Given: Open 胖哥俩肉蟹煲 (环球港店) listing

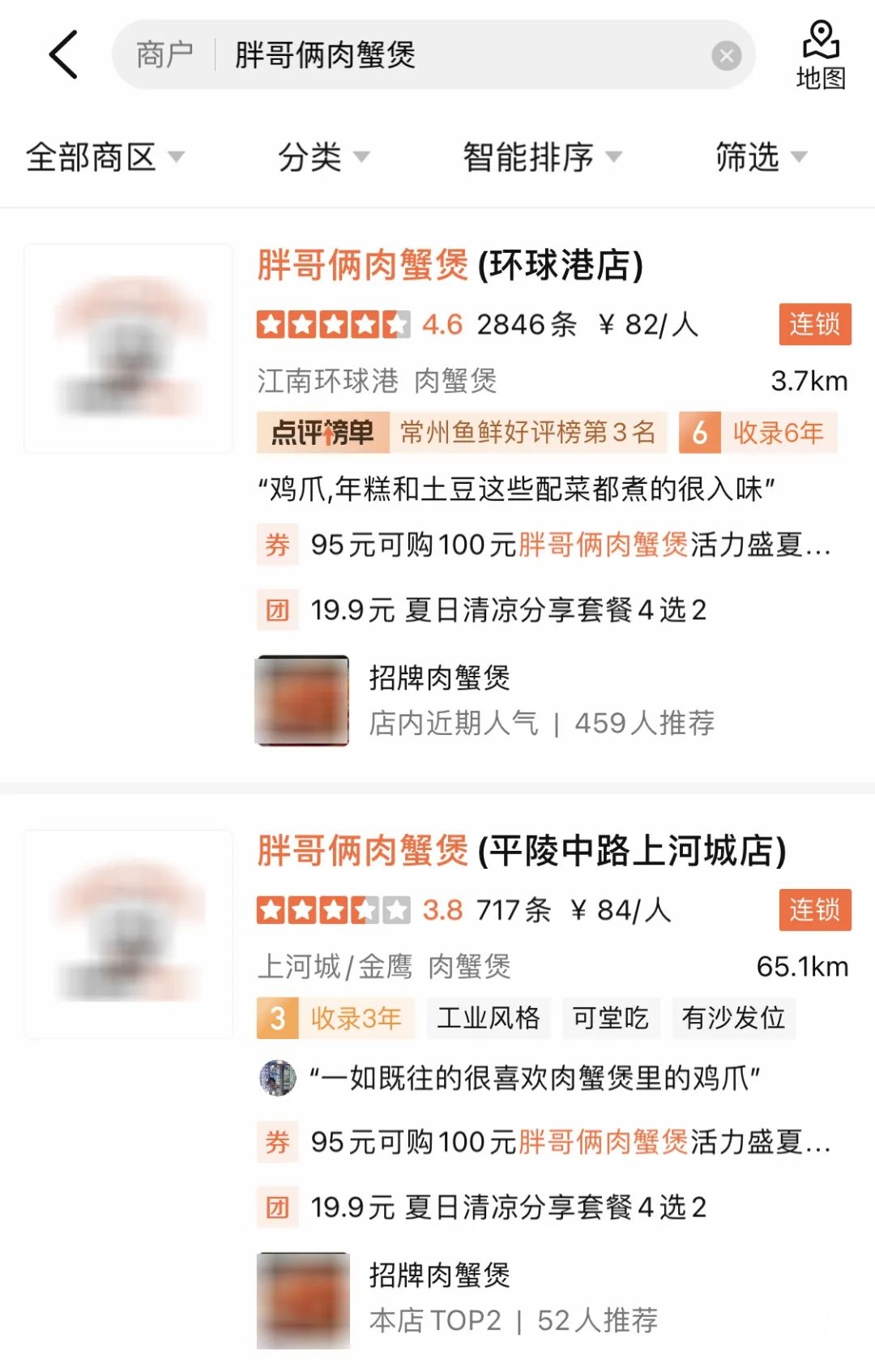Looking at the screenshot, I should [450, 266].
